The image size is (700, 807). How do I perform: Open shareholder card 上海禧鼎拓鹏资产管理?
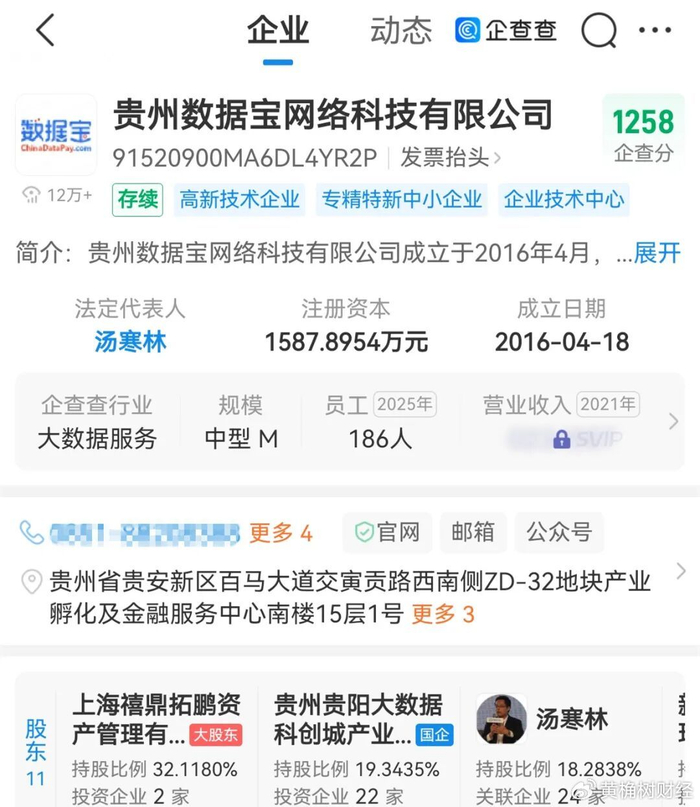pyautogui.click(x=156, y=747)
